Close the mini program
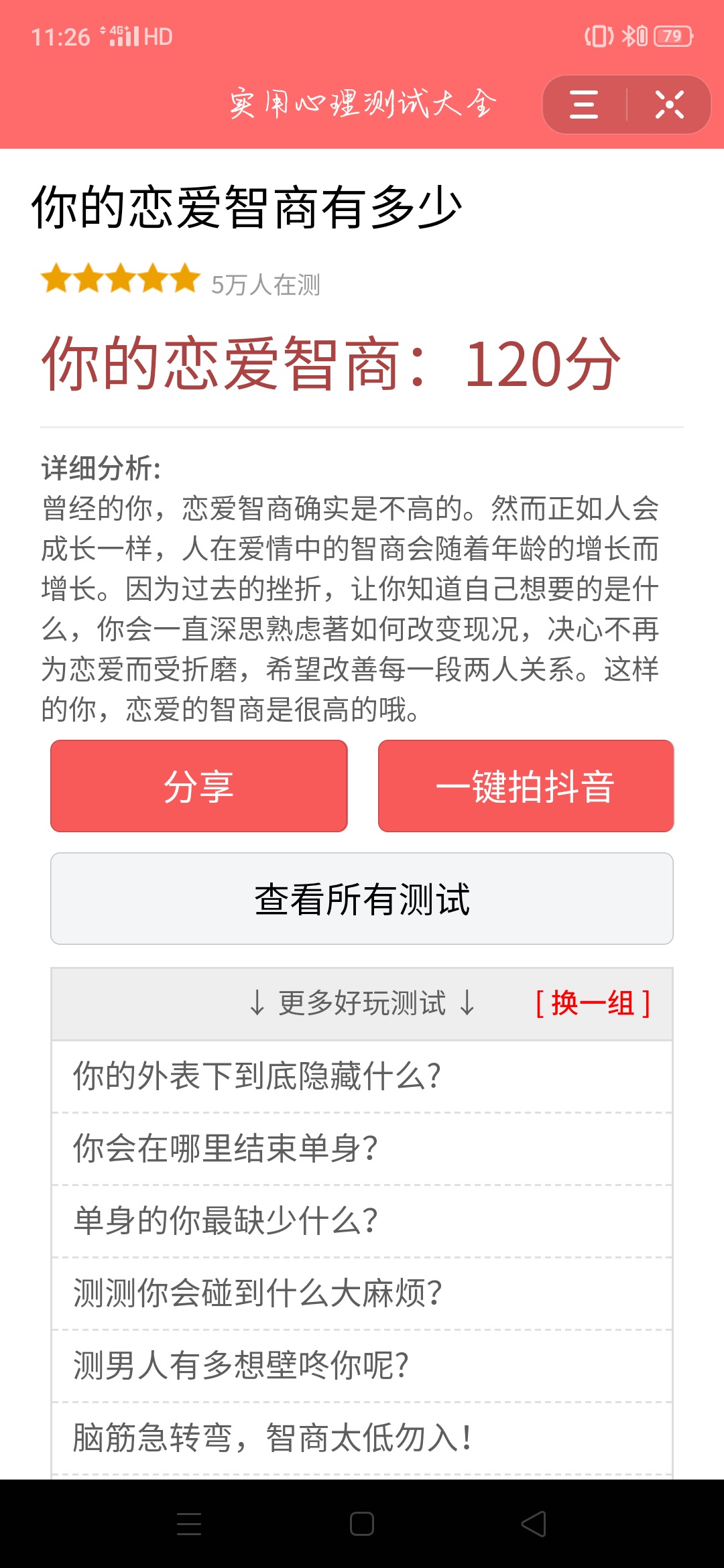This screenshot has height=1568, width=724. click(669, 105)
